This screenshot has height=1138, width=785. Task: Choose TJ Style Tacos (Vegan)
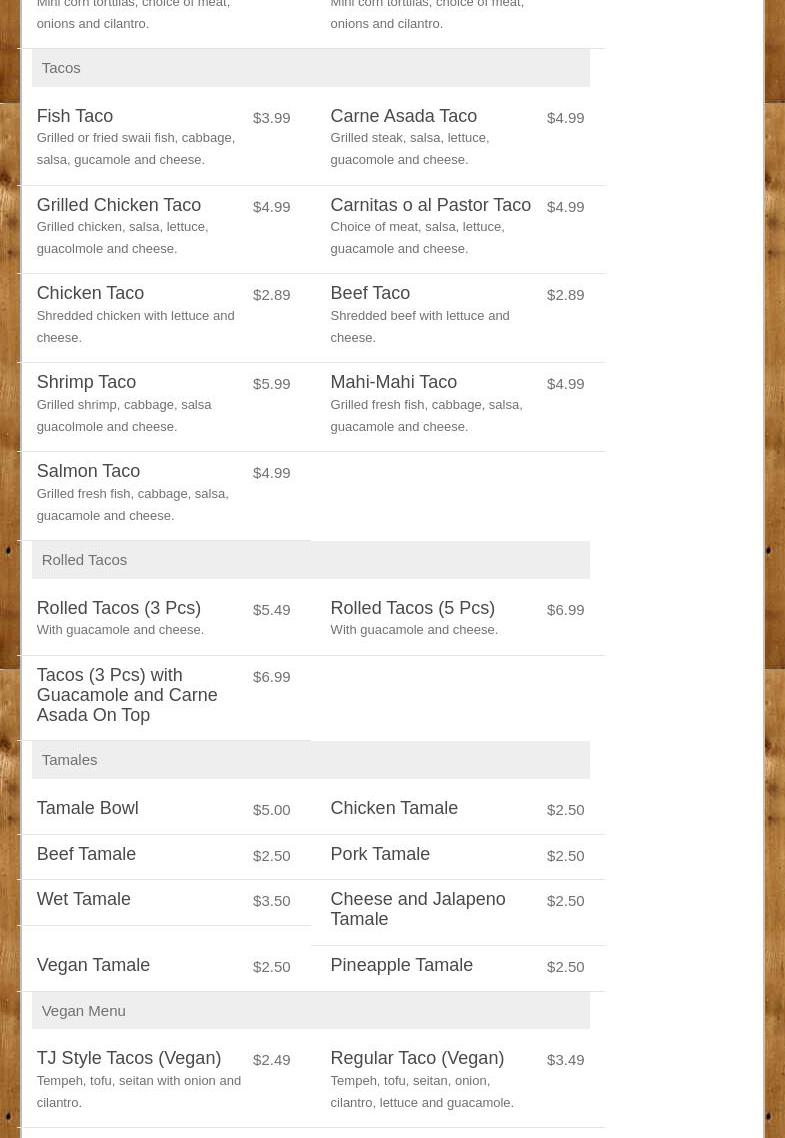128,1058
